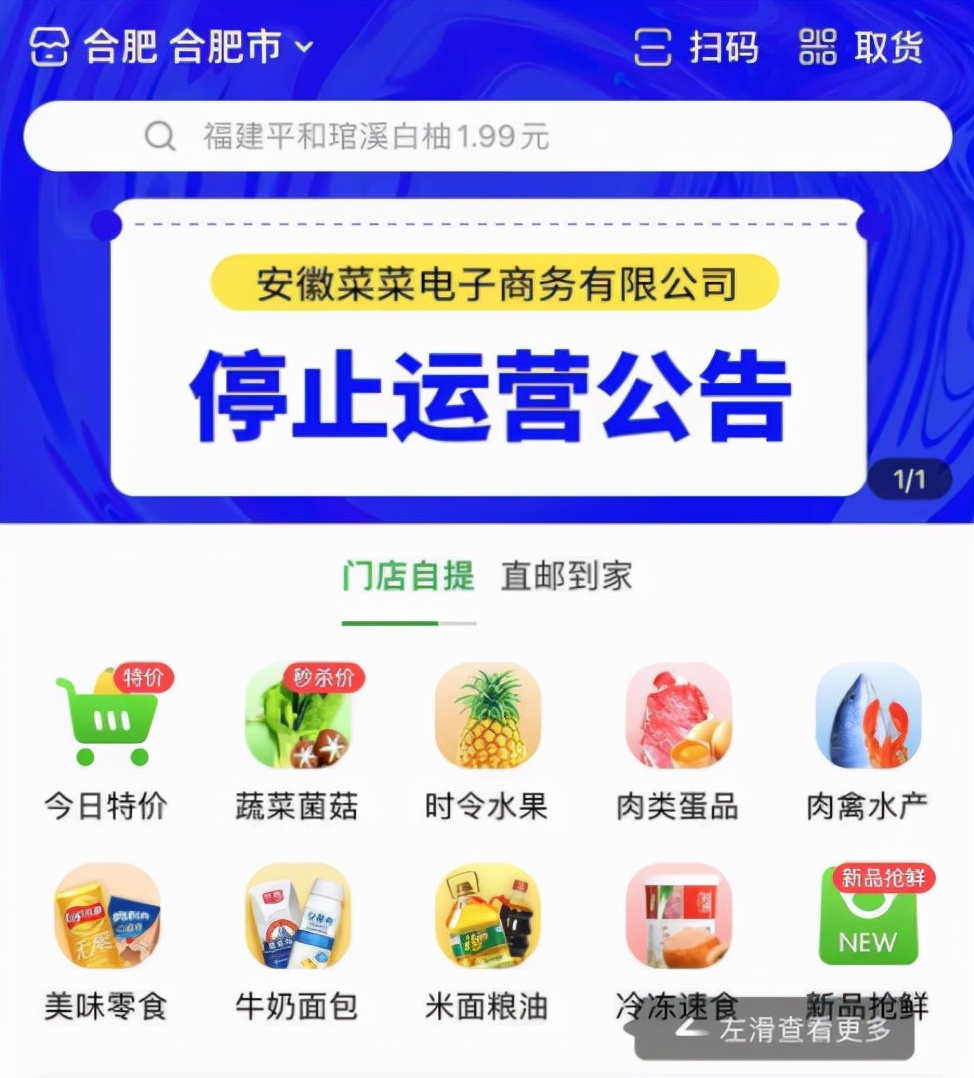Select the 门店自提 tab
This screenshot has width=974, height=1078.
point(408,576)
